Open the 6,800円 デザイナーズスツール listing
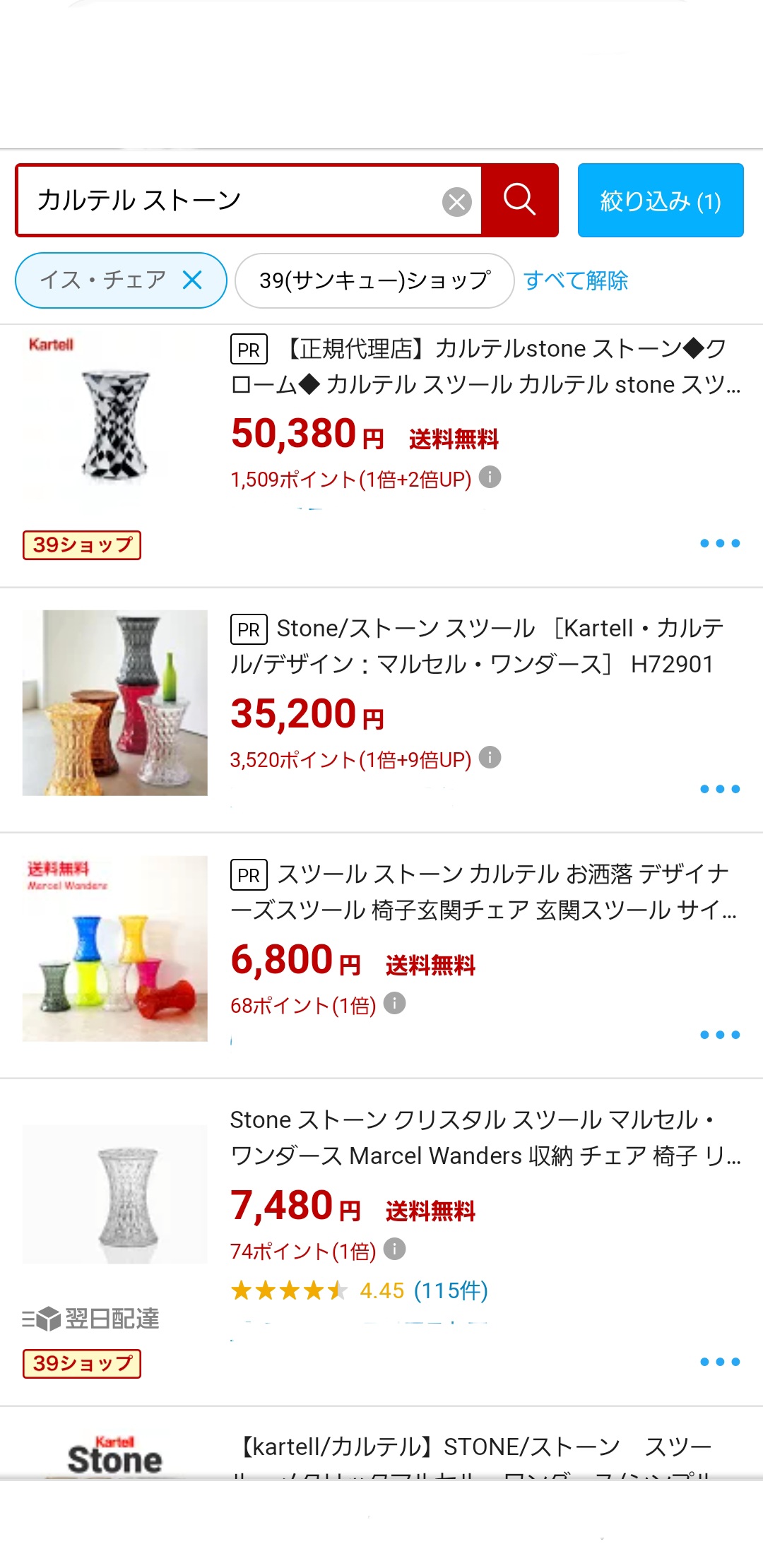The image size is (763, 1568). [x=485, y=892]
